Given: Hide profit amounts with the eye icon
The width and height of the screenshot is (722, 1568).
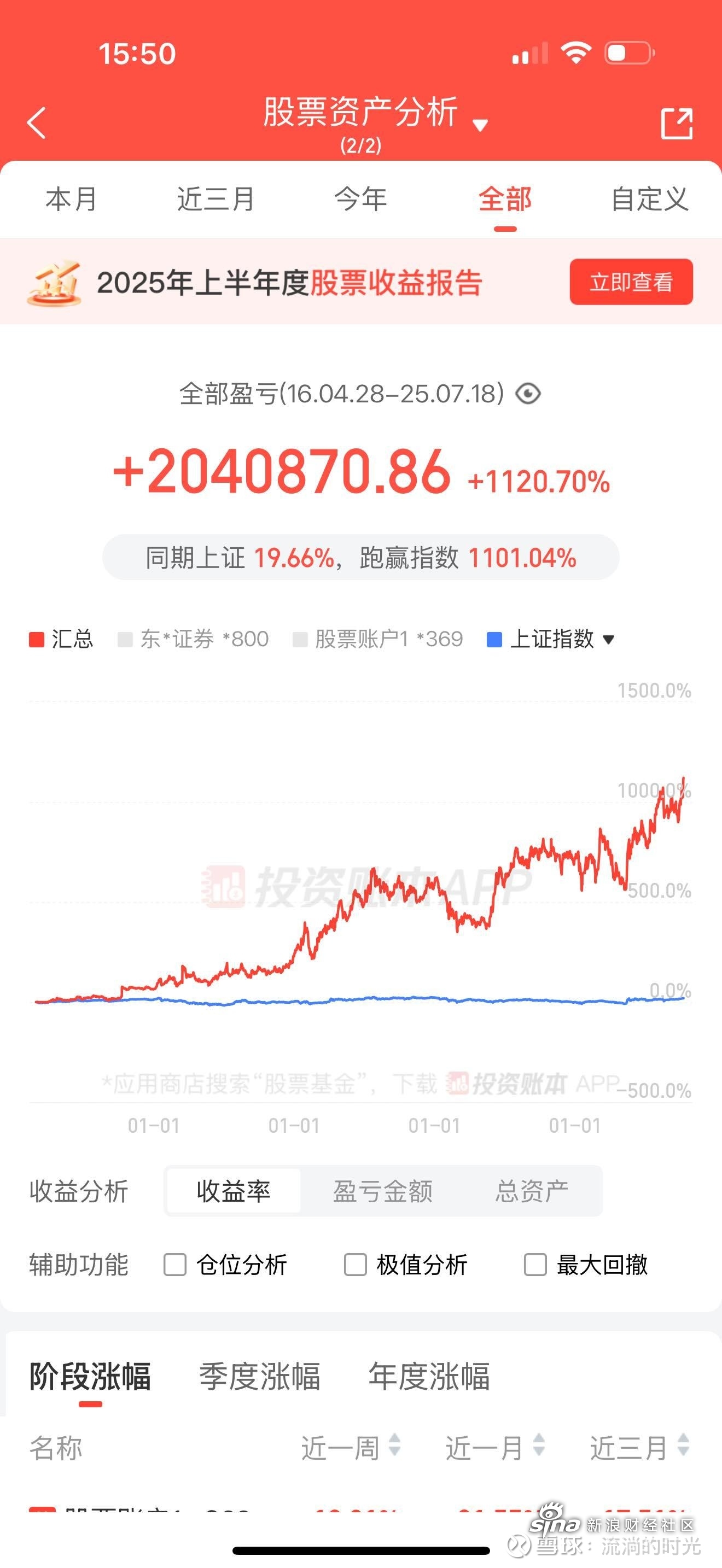Looking at the screenshot, I should coord(528,394).
